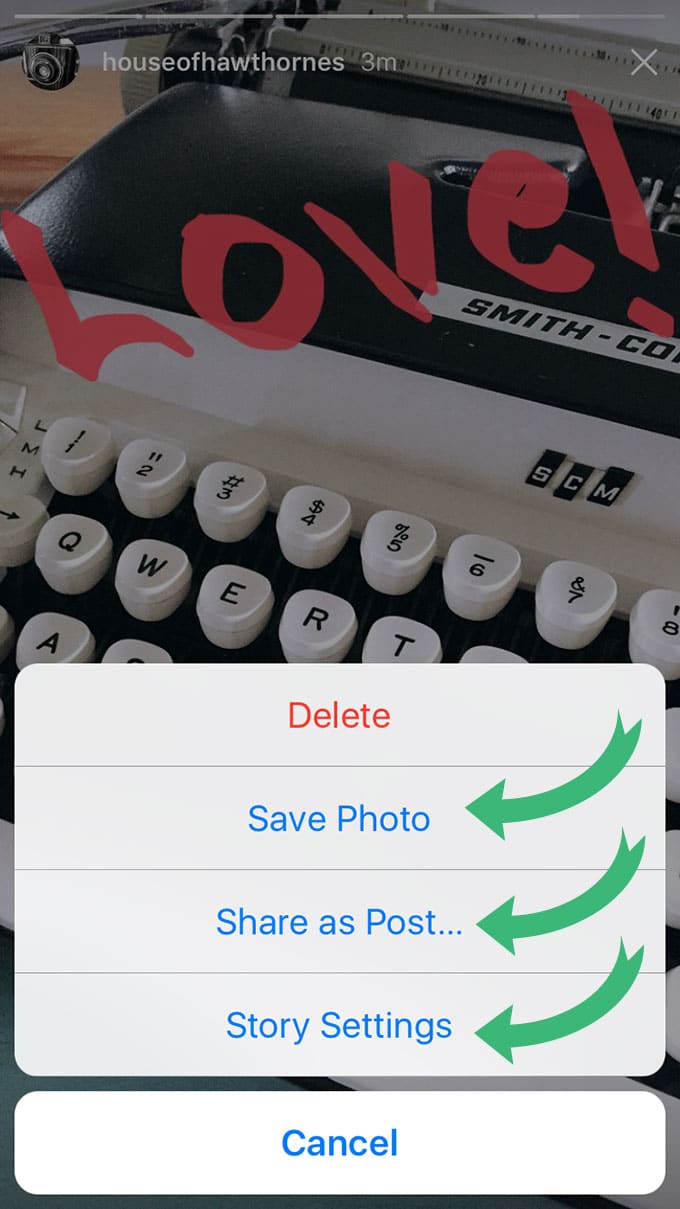Close the story with X icon
680x1209 pixels.
tap(644, 62)
